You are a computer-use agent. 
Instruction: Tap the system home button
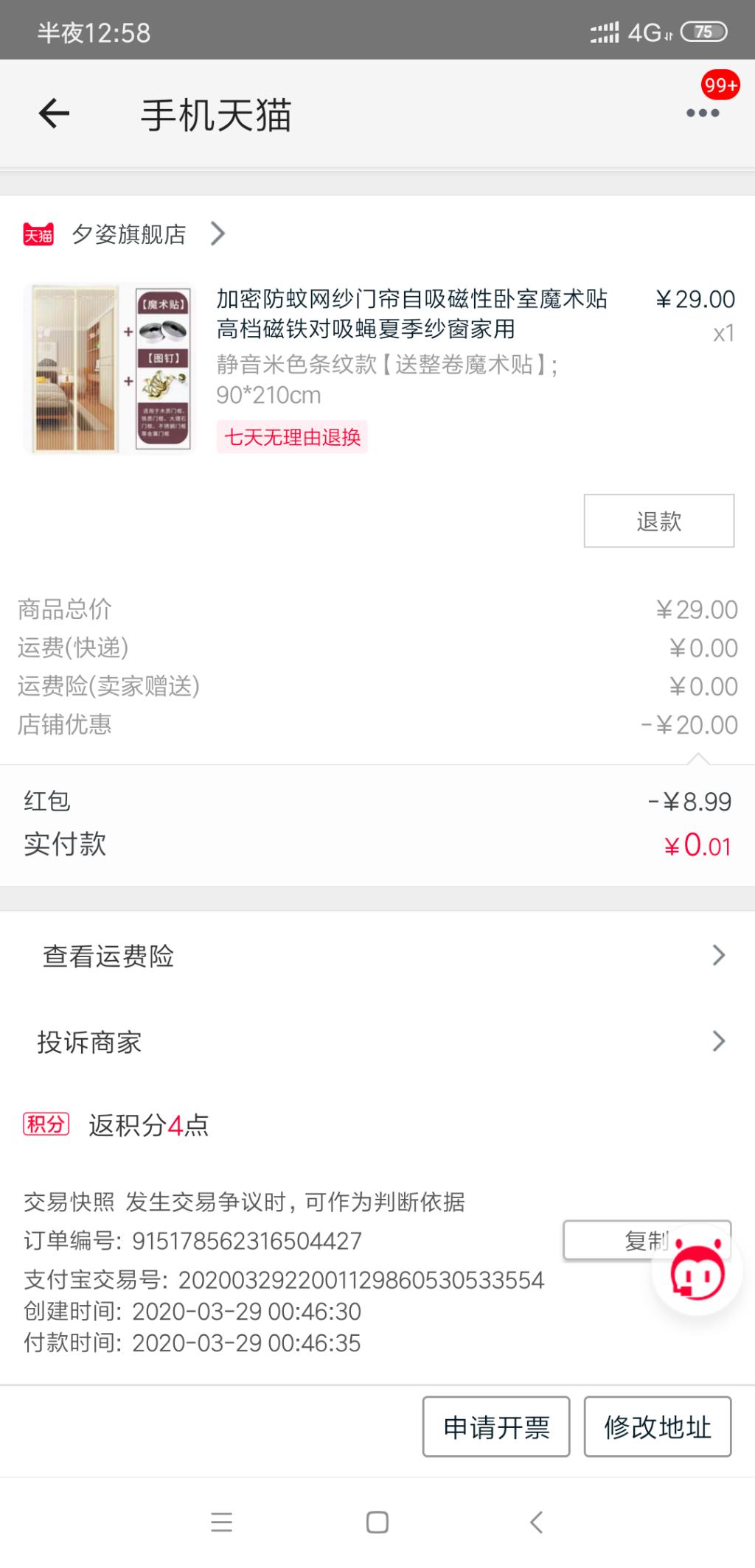pos(377,1522)
